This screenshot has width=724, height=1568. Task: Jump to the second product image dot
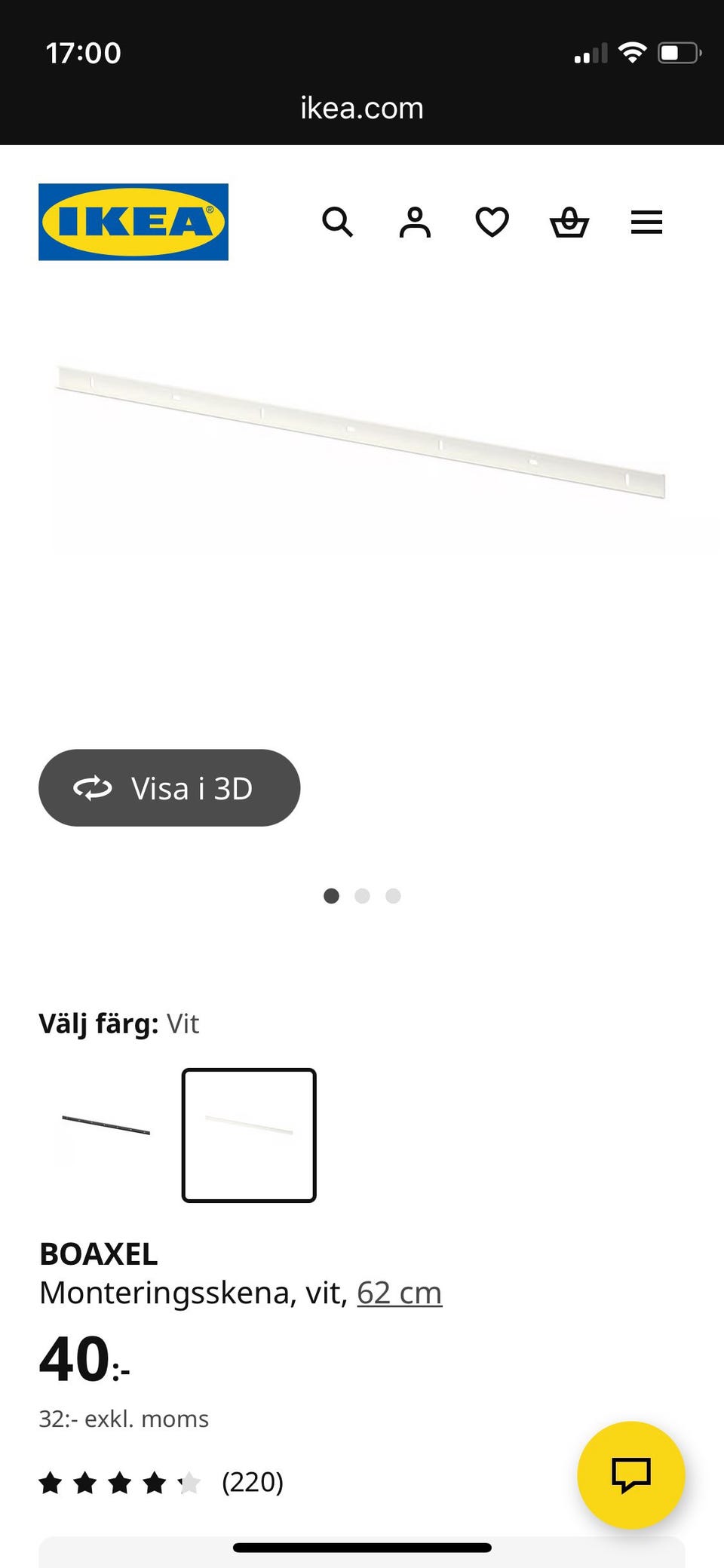[362, 895]
